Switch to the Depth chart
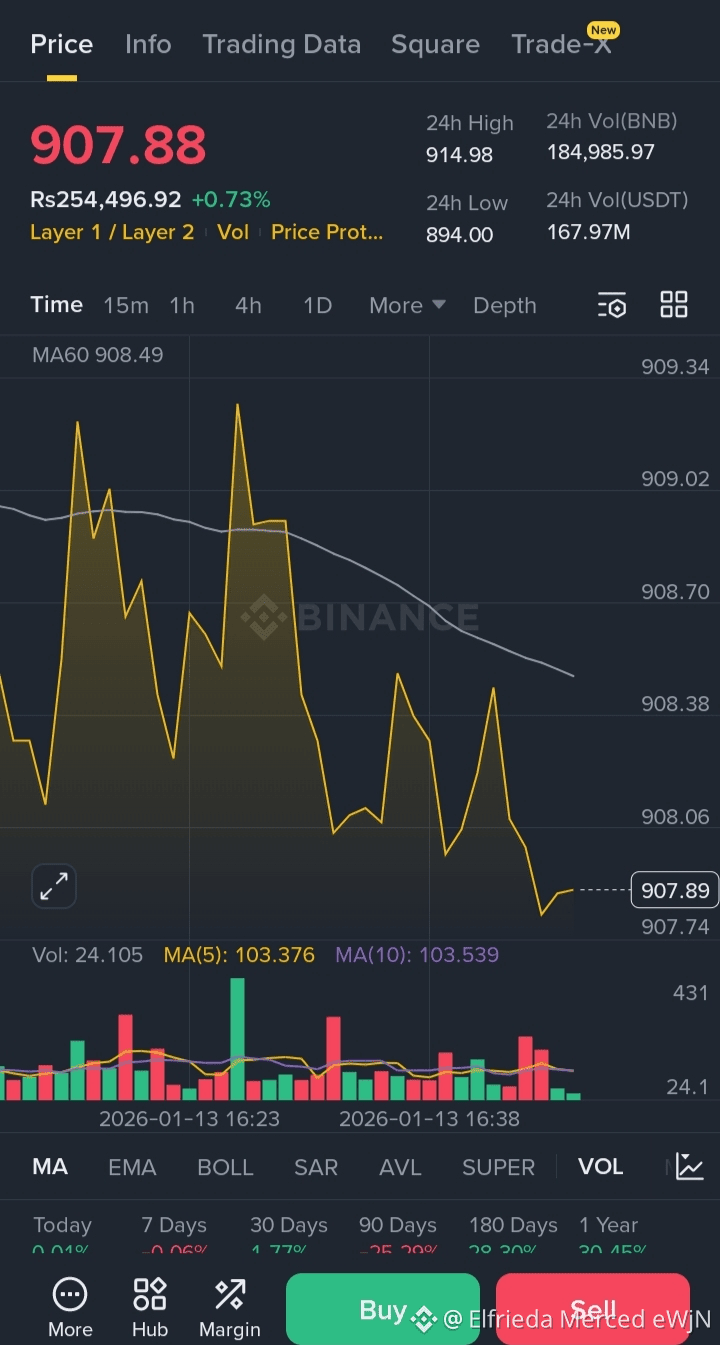Screen dimensions: 720x1345 tap(504, 306)
